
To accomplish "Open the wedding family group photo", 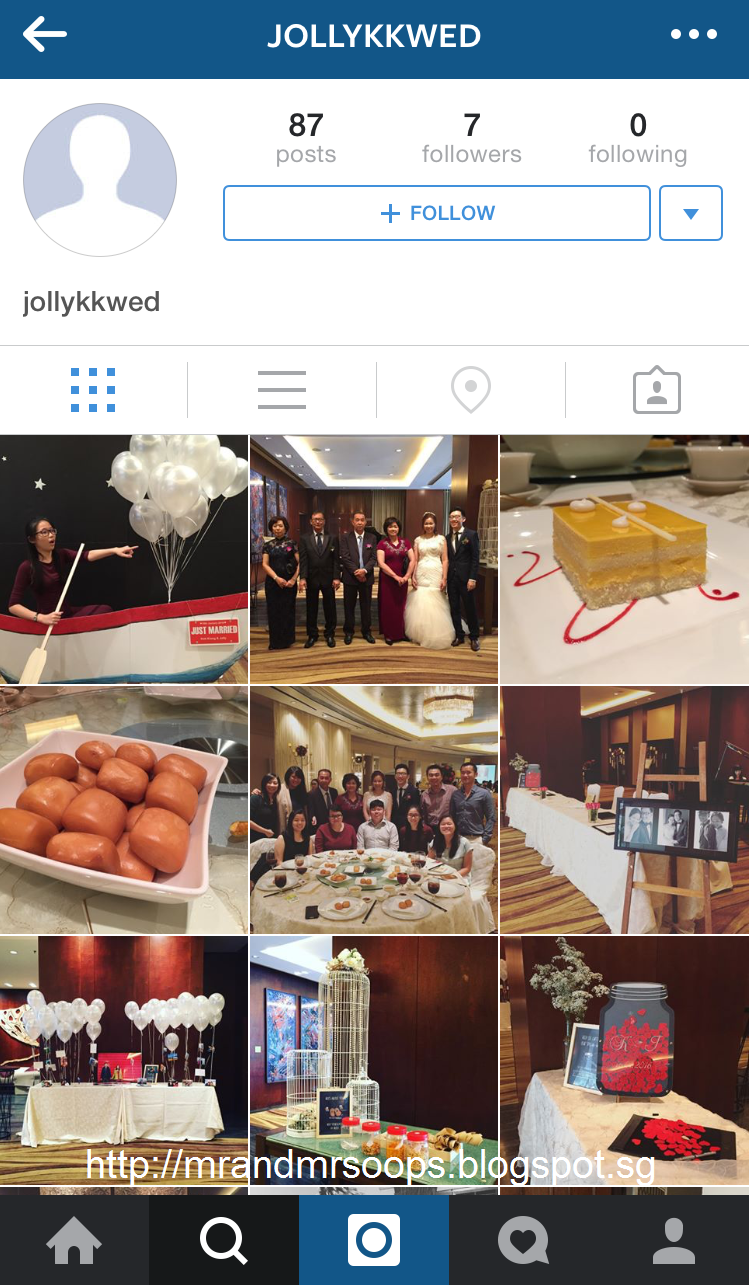I will coord(374,559).
